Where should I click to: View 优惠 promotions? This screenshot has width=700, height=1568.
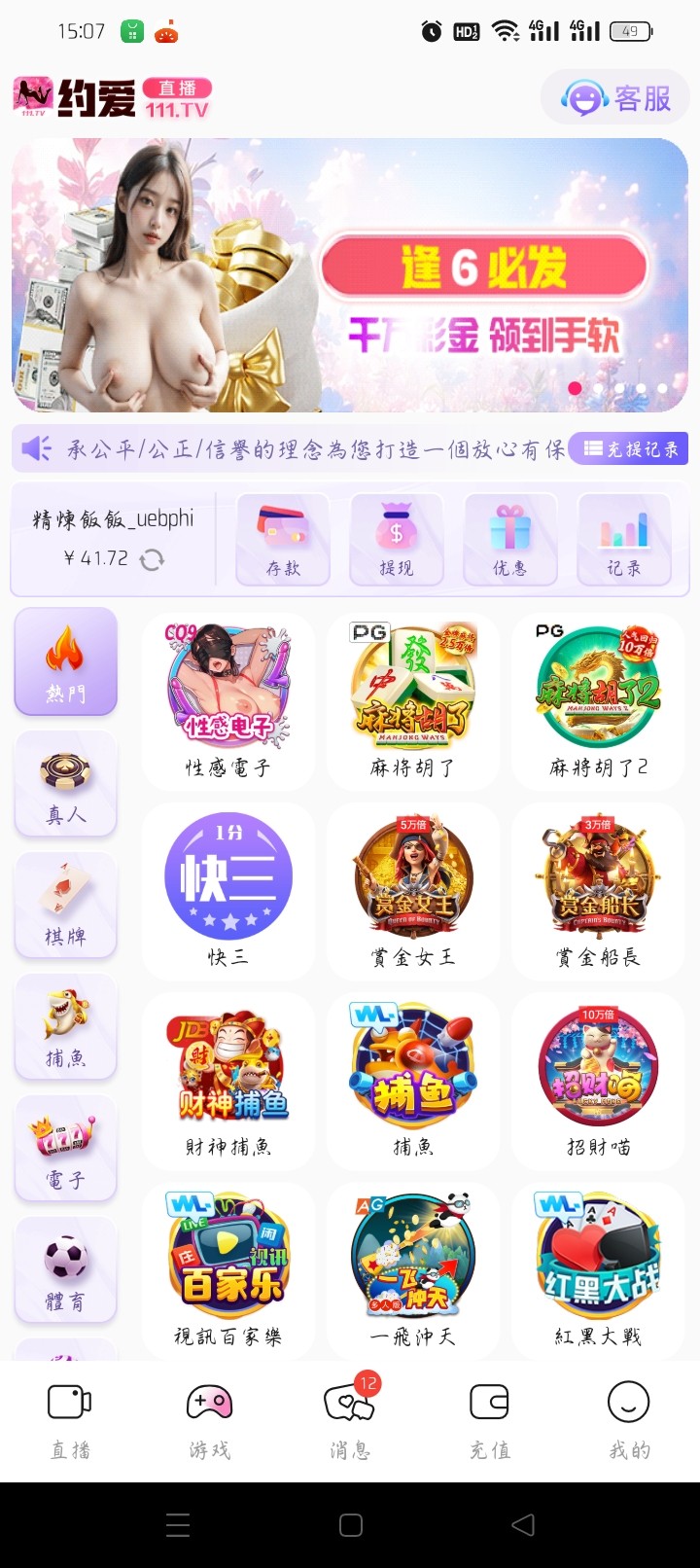pos(510,540)
